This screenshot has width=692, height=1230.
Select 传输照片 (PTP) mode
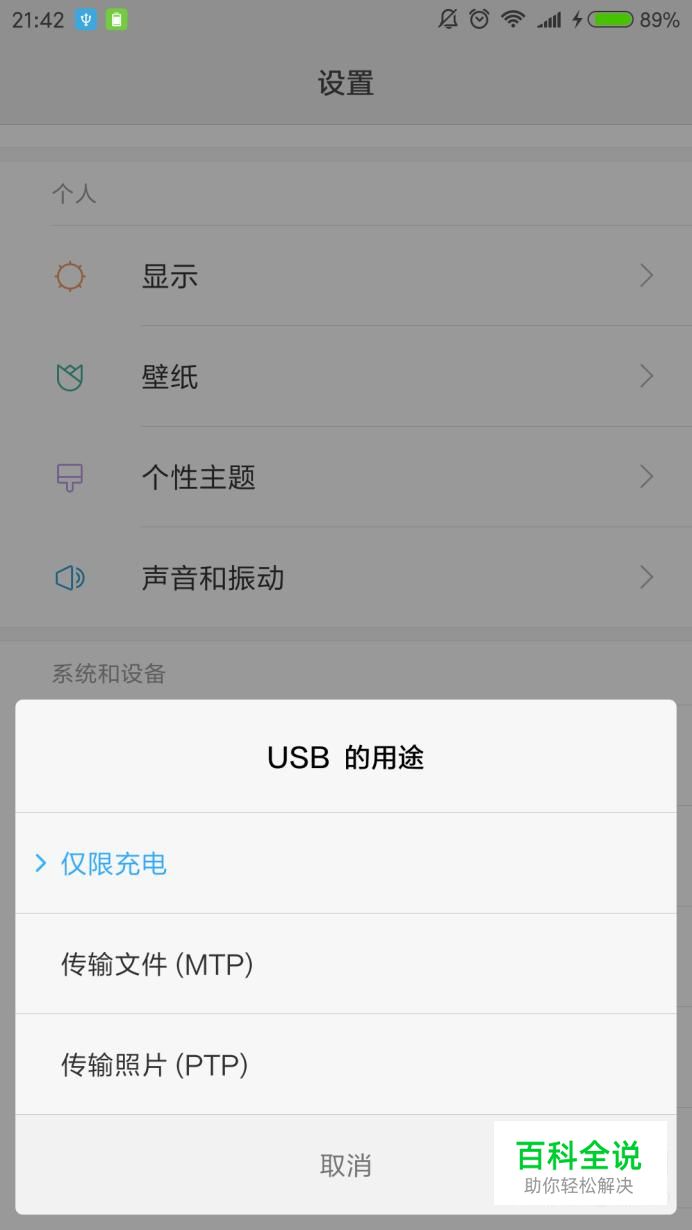[154, 1065]
